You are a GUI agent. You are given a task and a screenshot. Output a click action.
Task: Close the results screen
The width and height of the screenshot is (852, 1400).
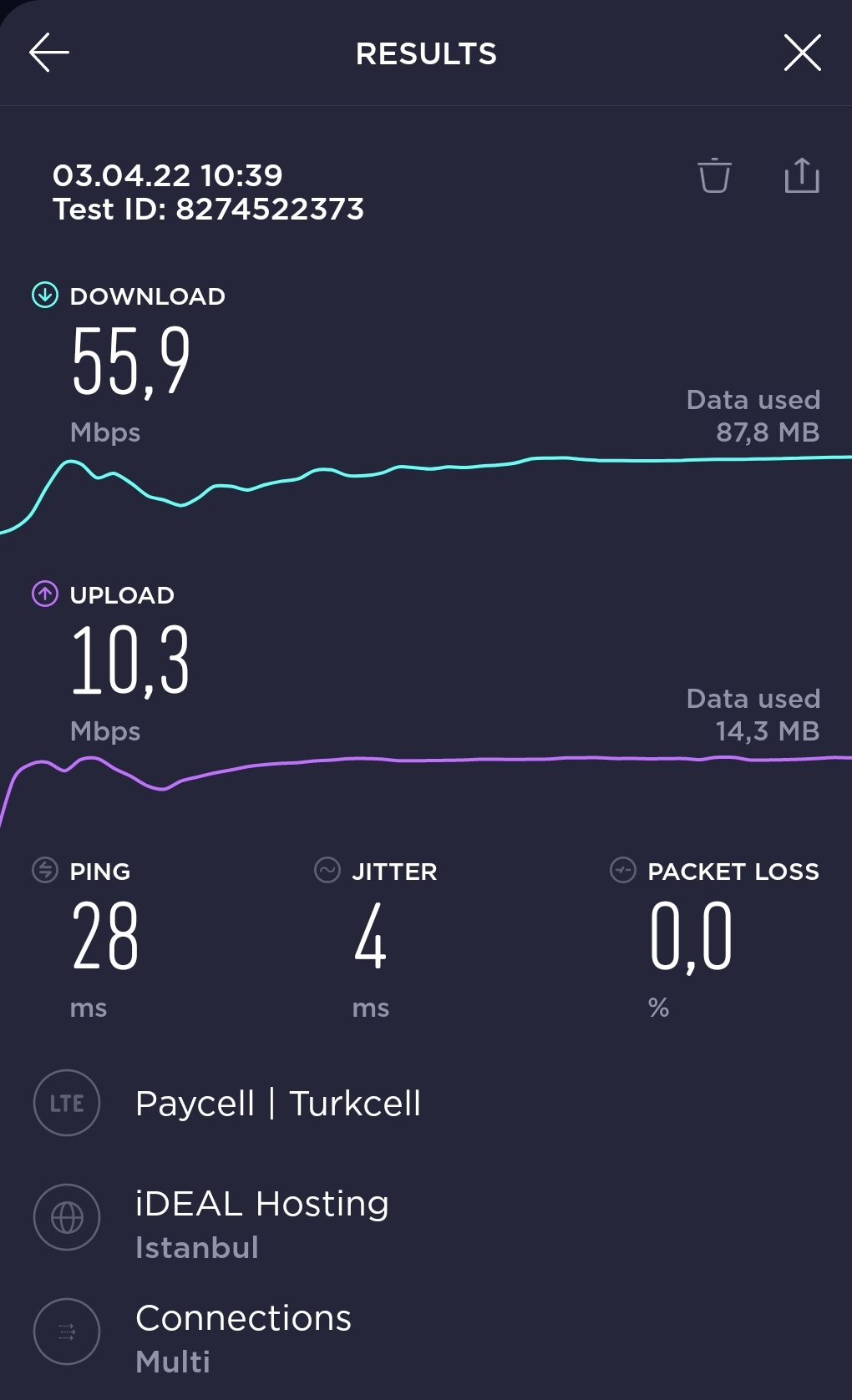pos(802,53)
